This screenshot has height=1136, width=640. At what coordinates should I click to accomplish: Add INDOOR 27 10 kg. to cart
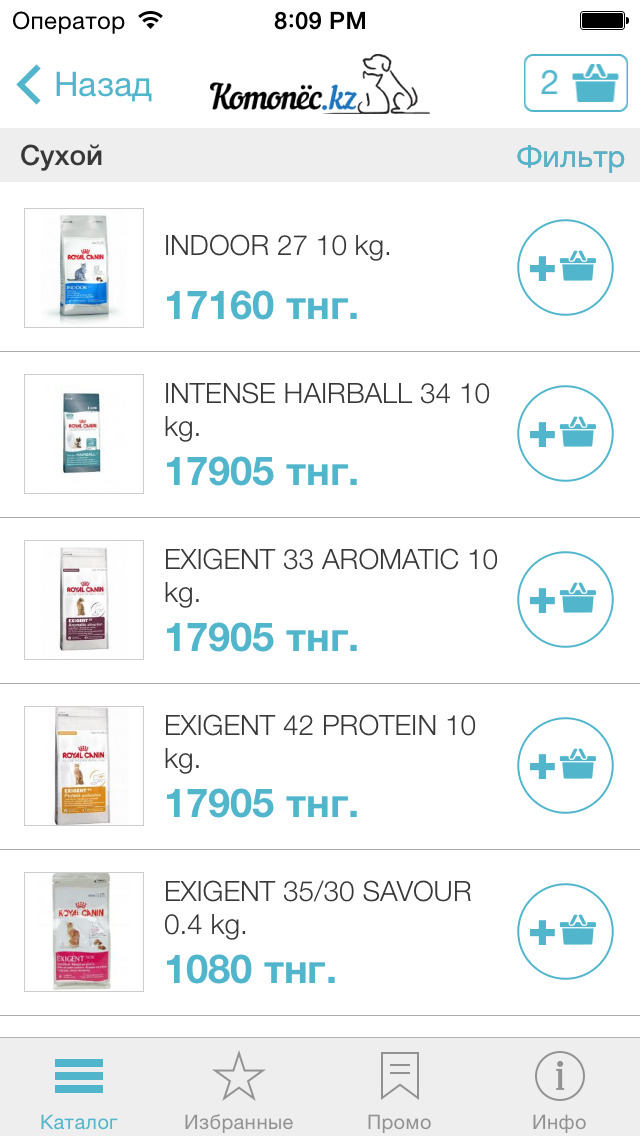pyautogui.click(x=565, y=268)
